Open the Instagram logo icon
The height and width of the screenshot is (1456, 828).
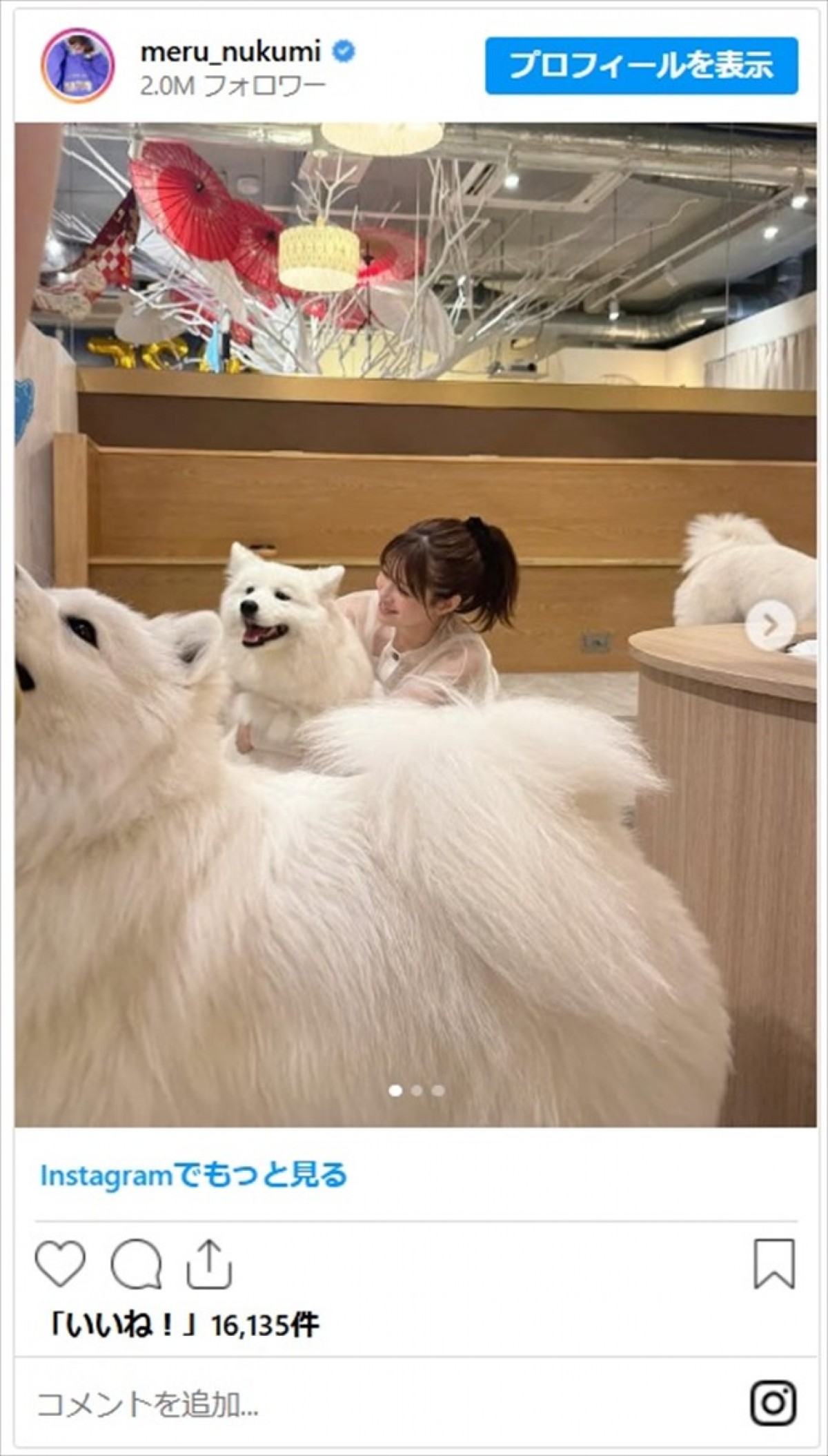tap(773, 1404)
